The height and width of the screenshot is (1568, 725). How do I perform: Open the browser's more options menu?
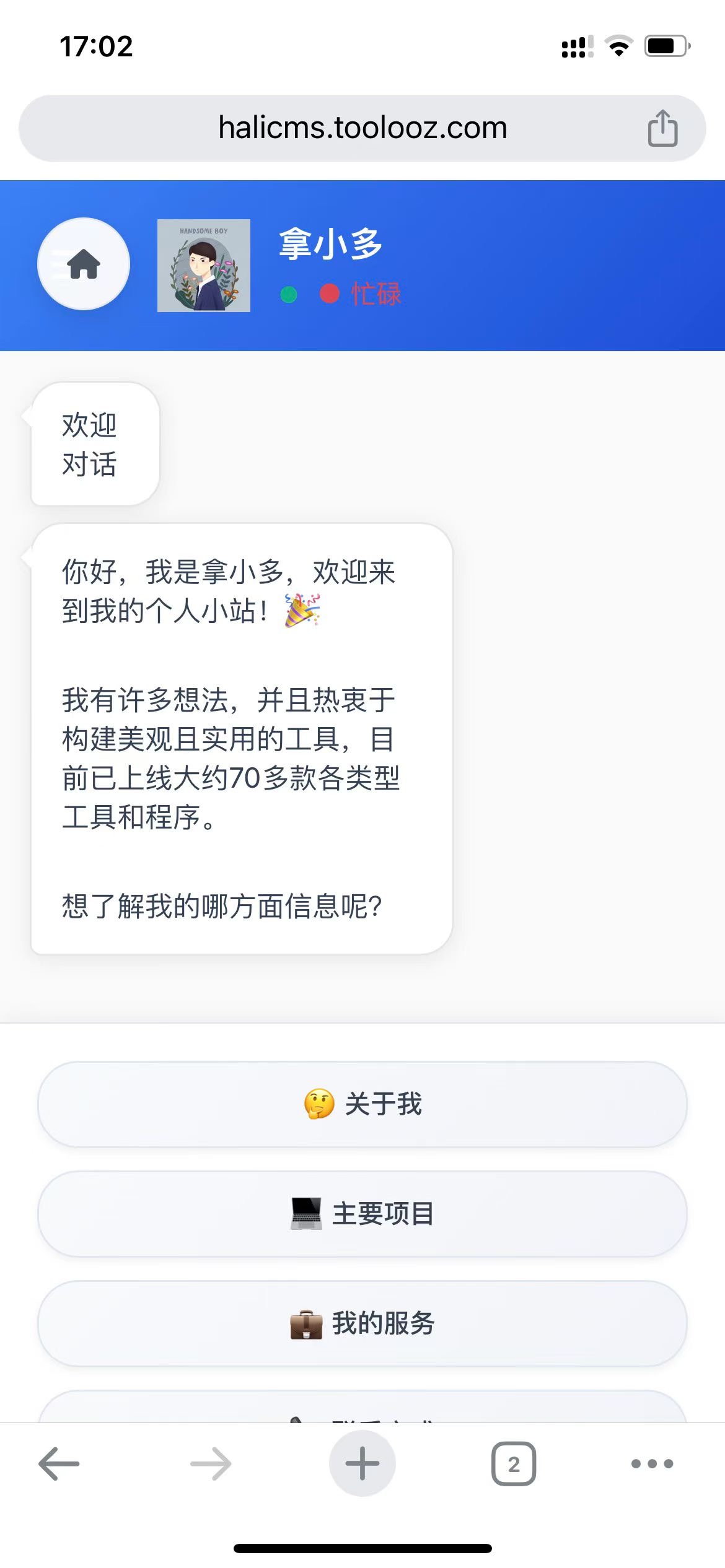tap(652, 1464)
